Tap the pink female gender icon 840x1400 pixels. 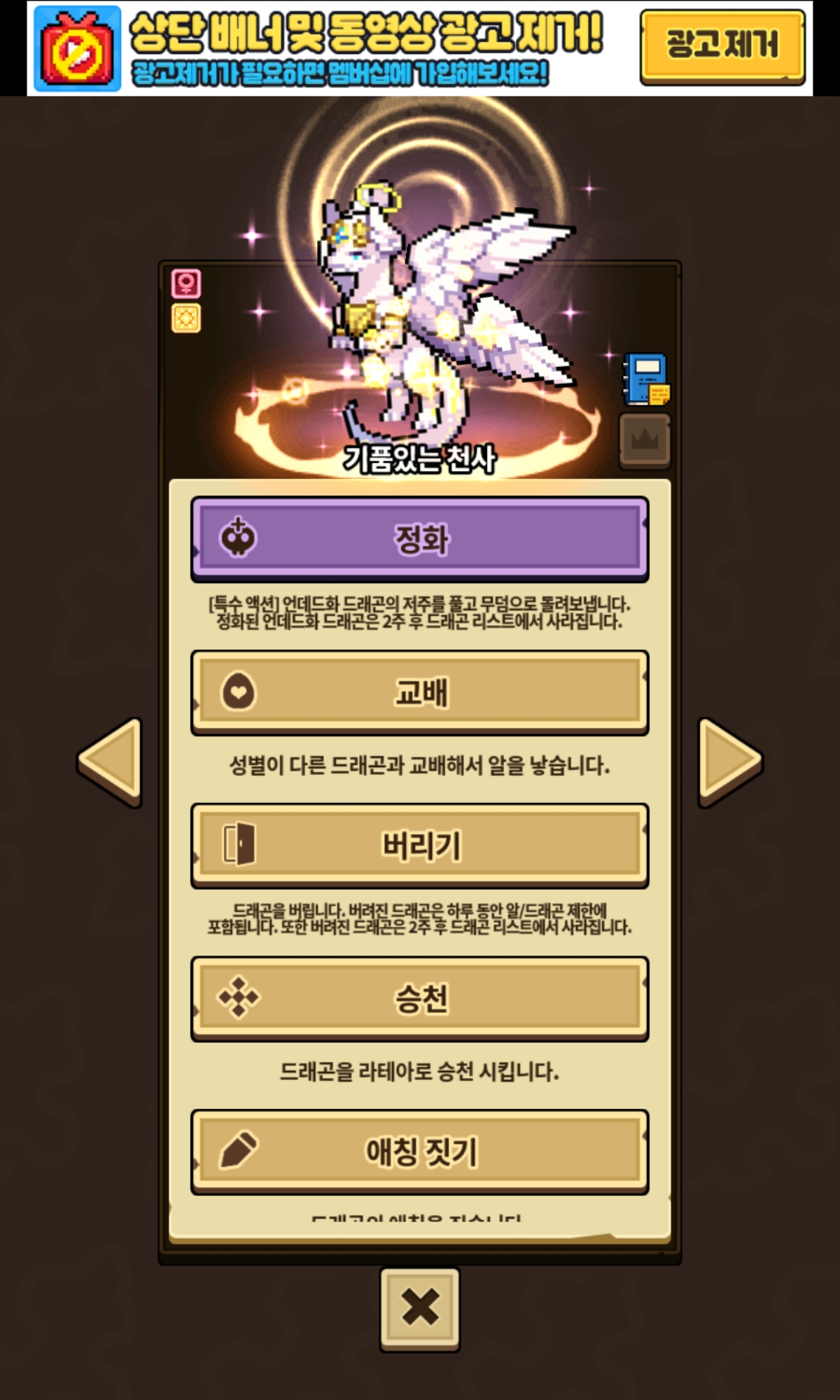click(186, 283)
